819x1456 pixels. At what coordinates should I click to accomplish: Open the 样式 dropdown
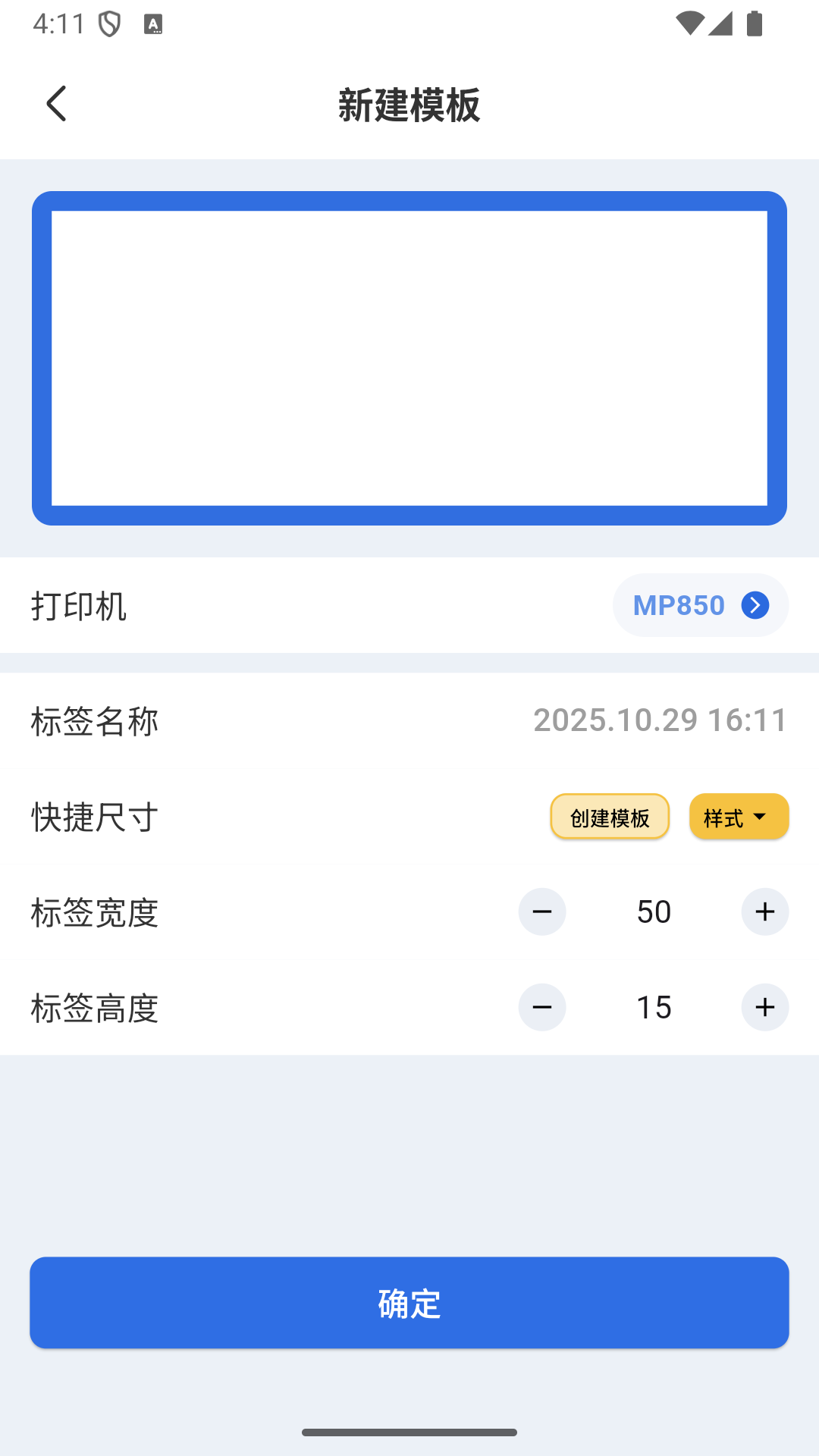tap(738, 816)
